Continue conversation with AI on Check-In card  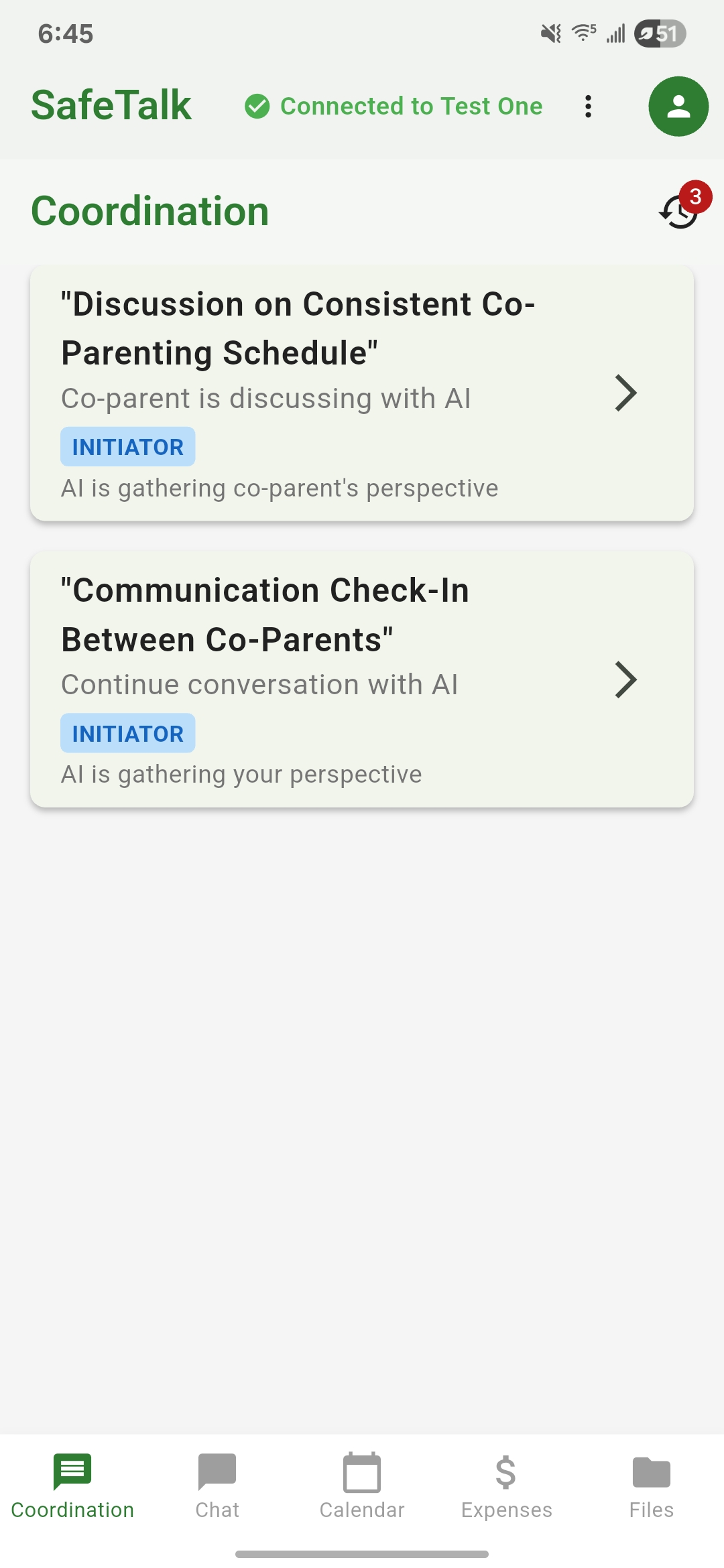[x=259, y=683]
